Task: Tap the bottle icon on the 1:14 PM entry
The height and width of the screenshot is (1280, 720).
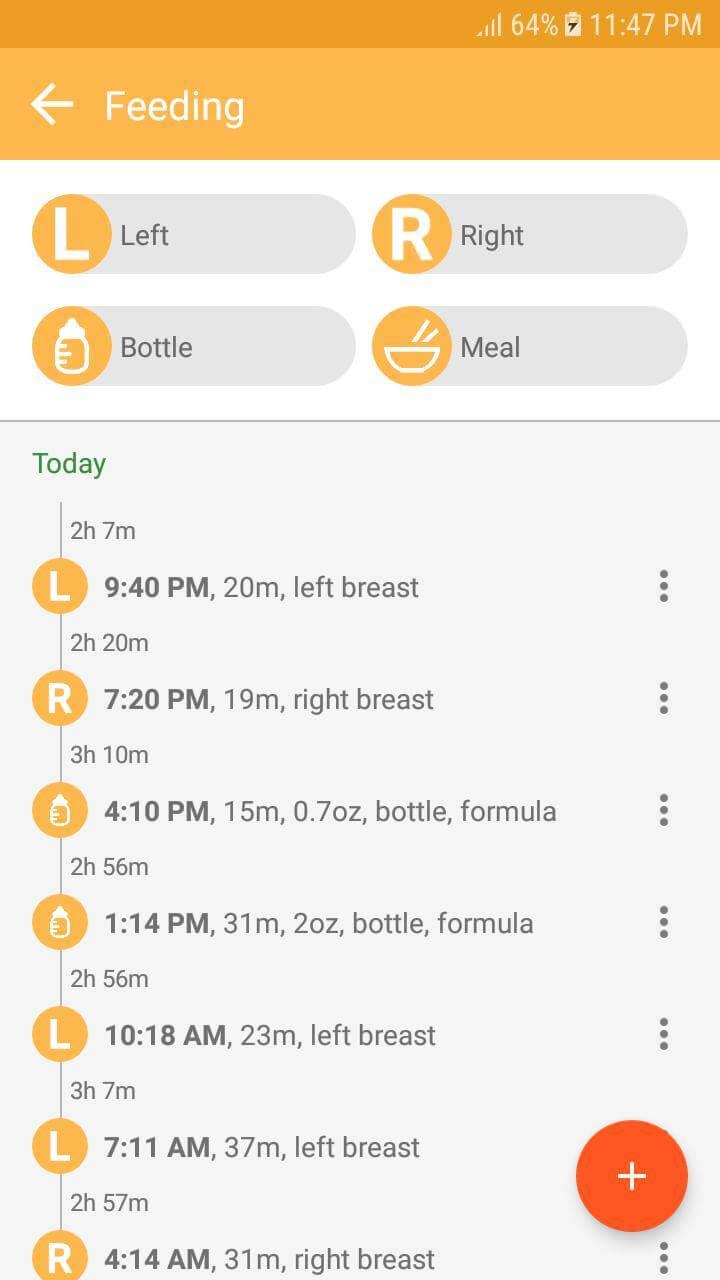Action: coord(60,922)
